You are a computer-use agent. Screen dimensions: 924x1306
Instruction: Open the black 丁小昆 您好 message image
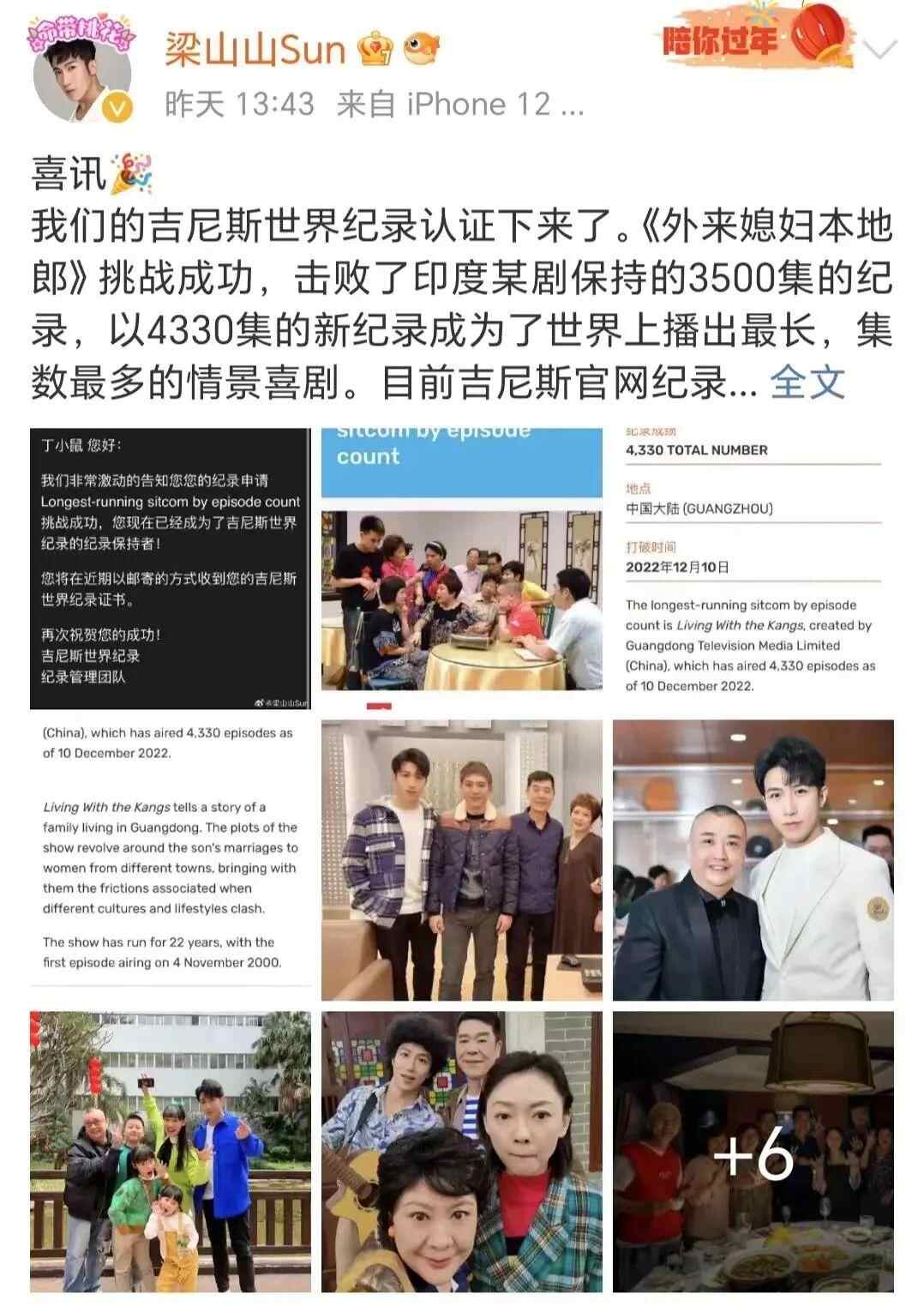[x=170, y=569]
